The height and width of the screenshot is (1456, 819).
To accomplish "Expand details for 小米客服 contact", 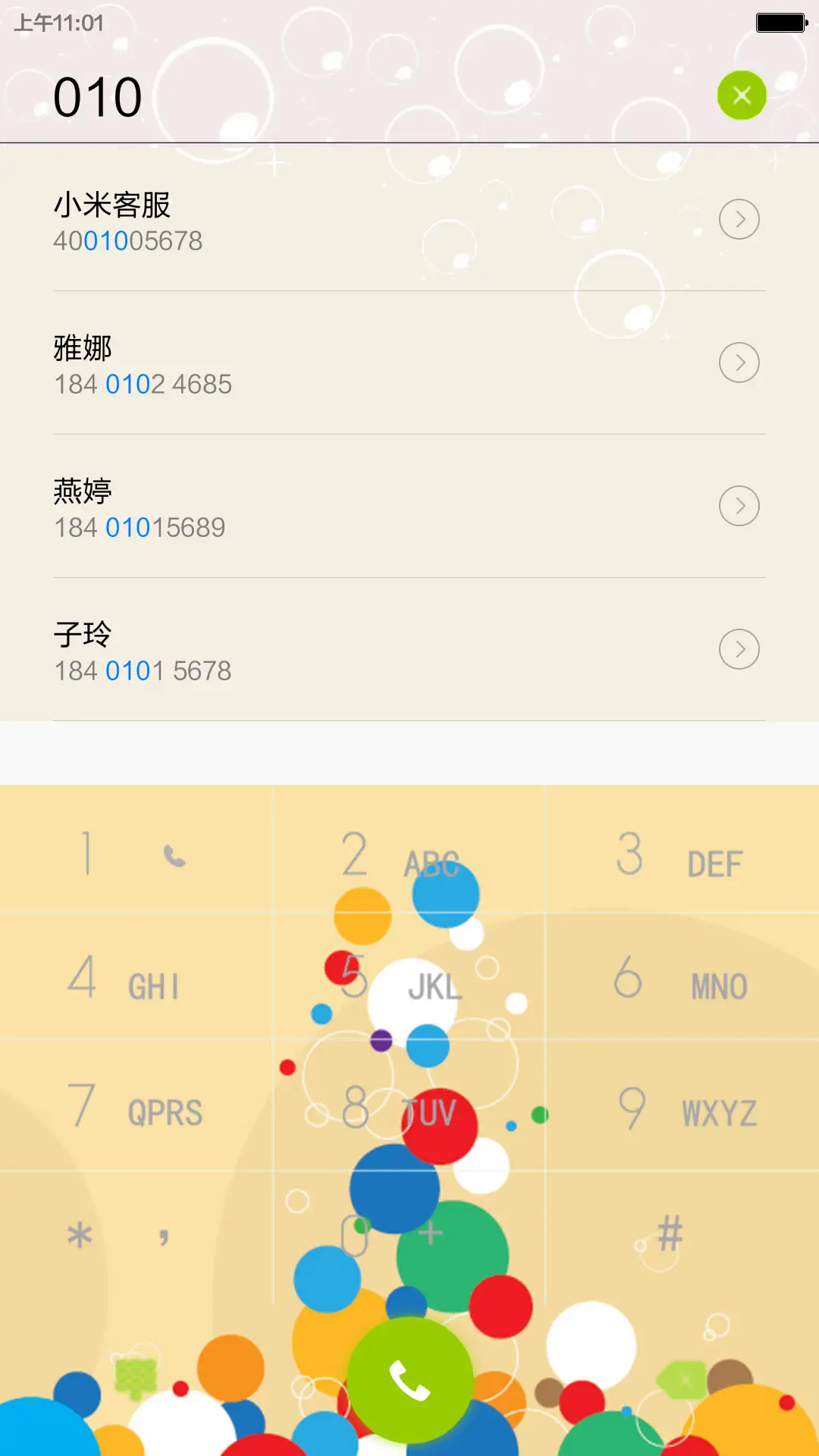I will (739, 219).
